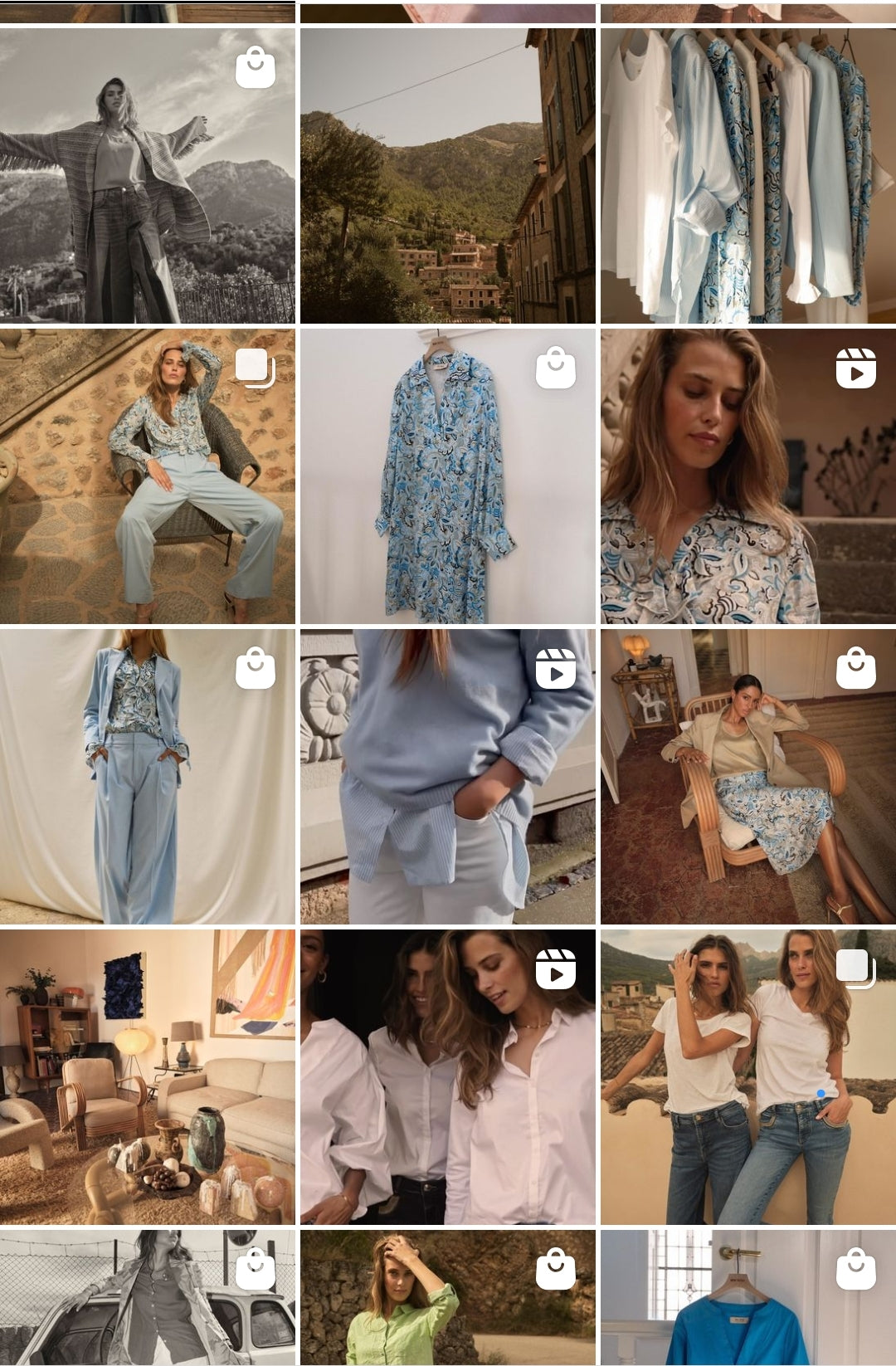Image resolution: width=896 pixels, height=1366 pixels.
Task: Play reel of women in white shirts
Action: pyautogui.click(x=447, y=1076)
